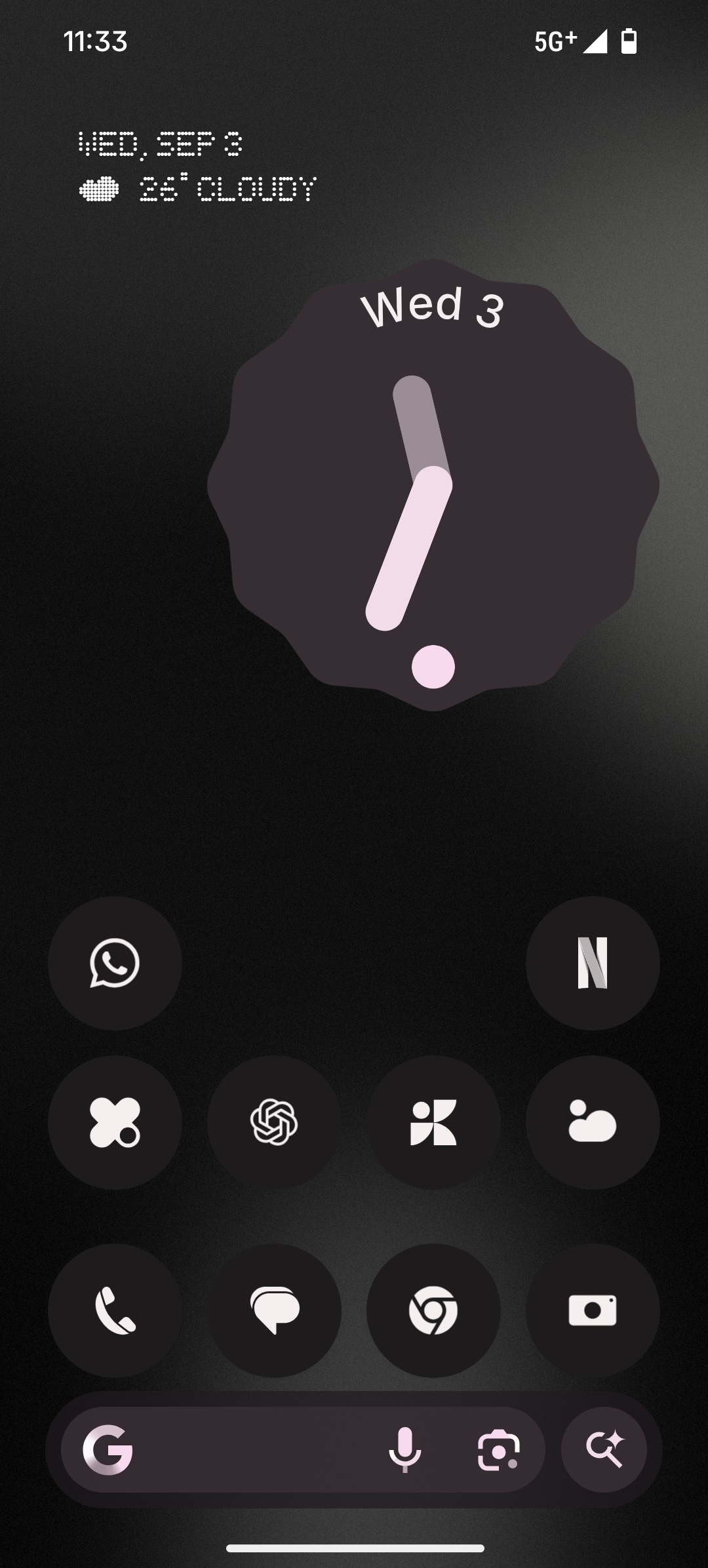
Task: Open the app with K-shaped icon
Action: click(x=433, y=1122)
